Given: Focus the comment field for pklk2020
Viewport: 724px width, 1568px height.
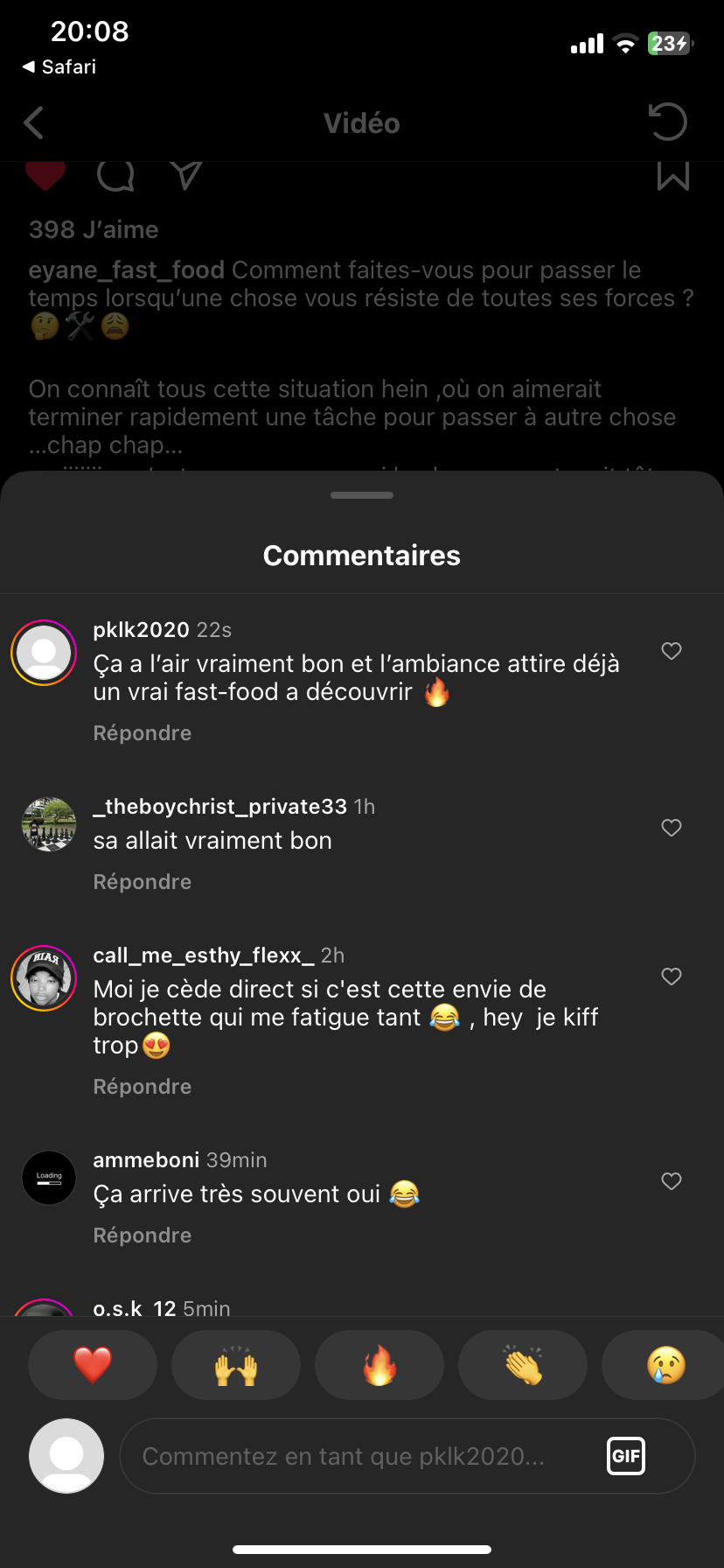Looking at the screenshot, I should 350,1456.
